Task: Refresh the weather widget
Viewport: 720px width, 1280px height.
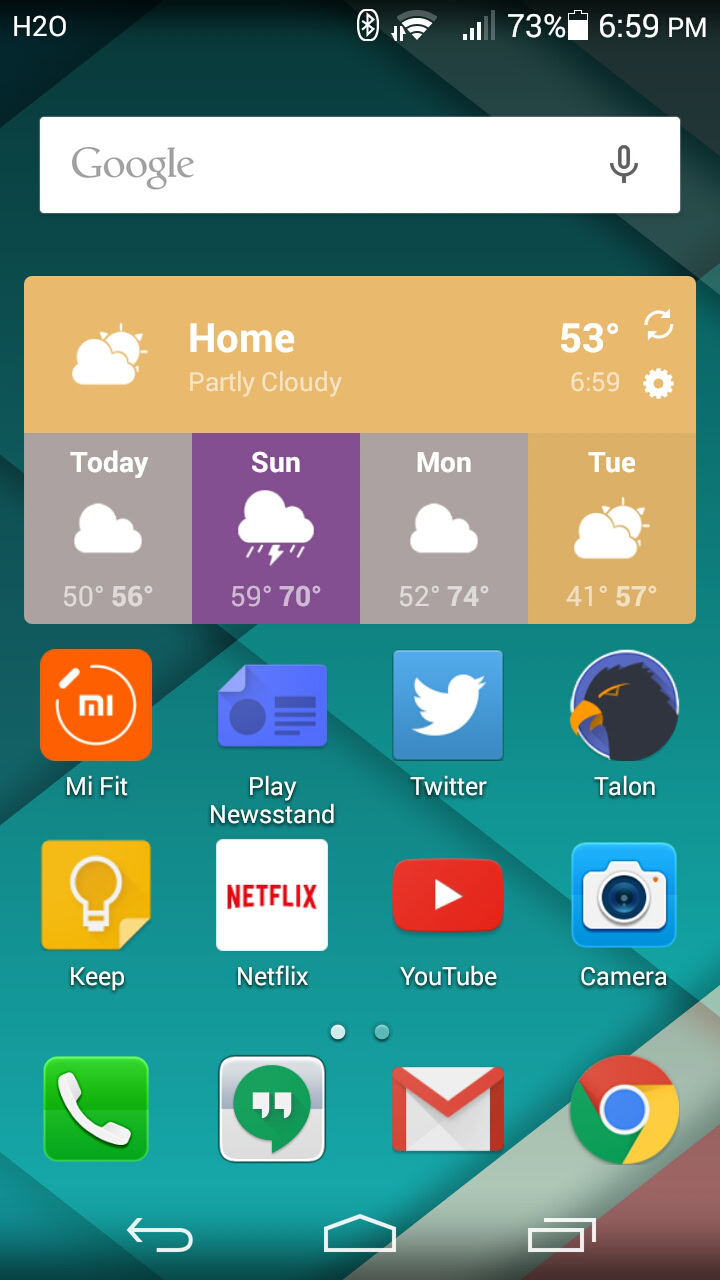Action: pos(658,324)
